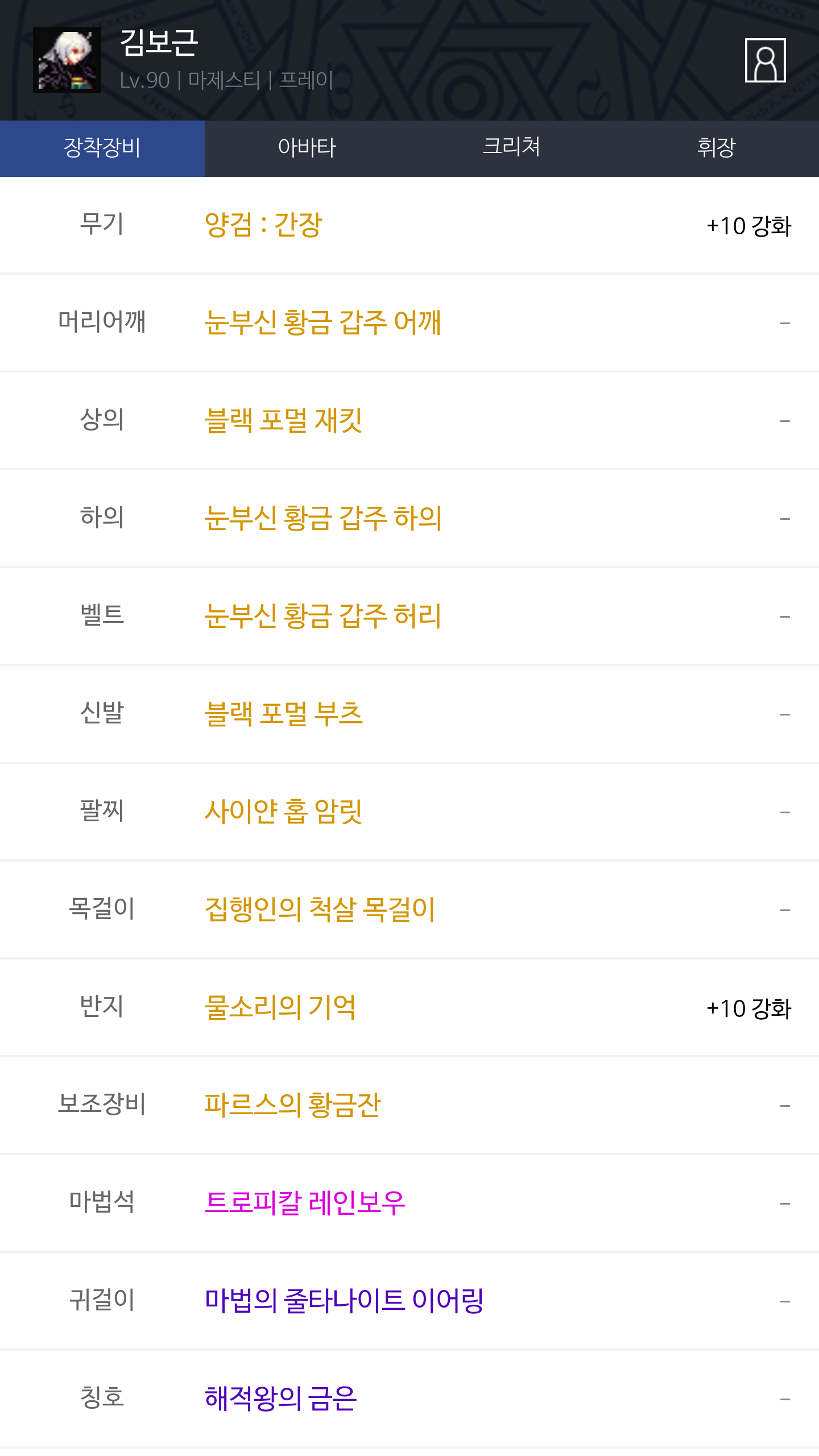The height and width of the screenshot is (1456, 819).
Task: Open 눈부신 황금 갑주 어깨 item
Action: point(322,323)
